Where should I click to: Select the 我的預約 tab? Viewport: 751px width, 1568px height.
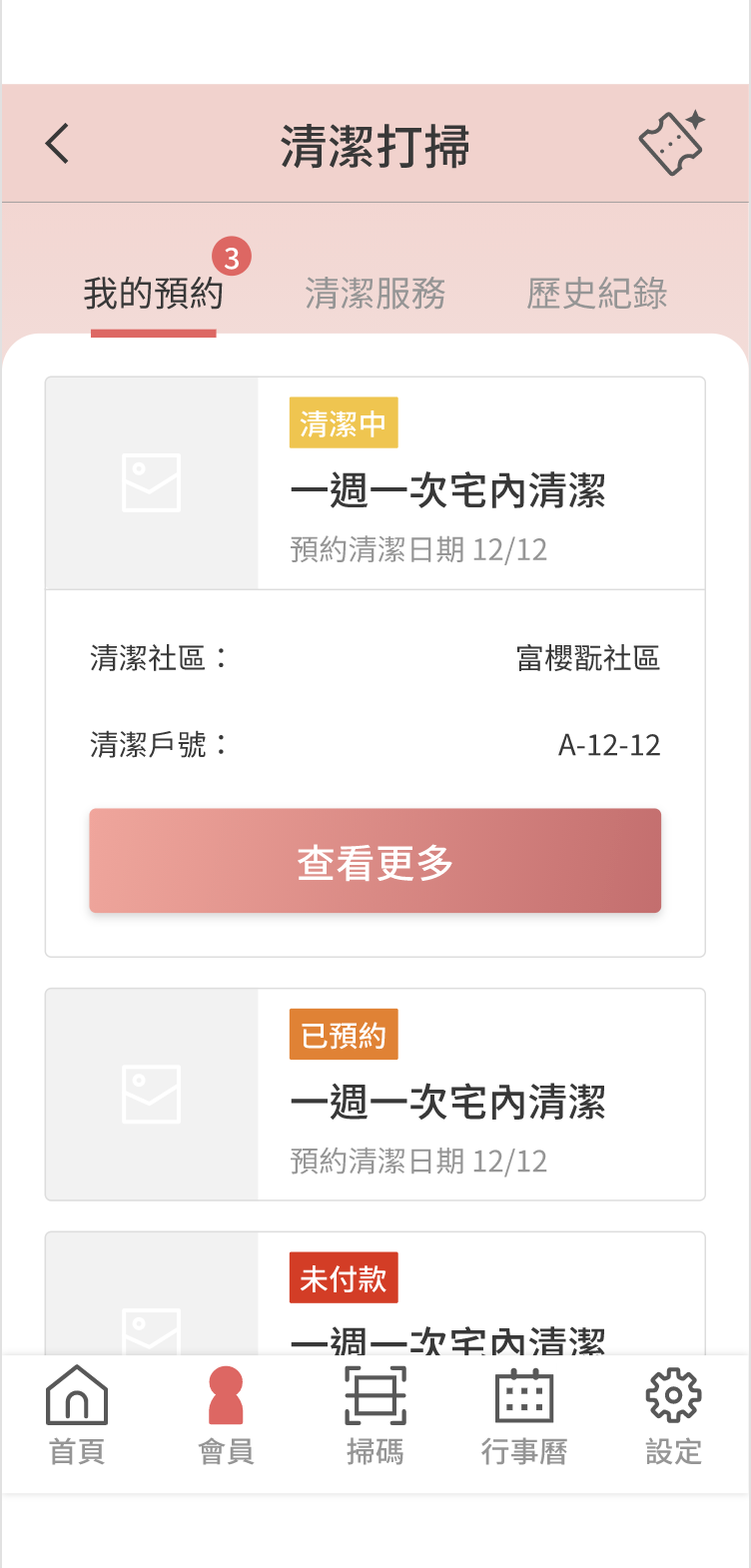click(153, 294)
